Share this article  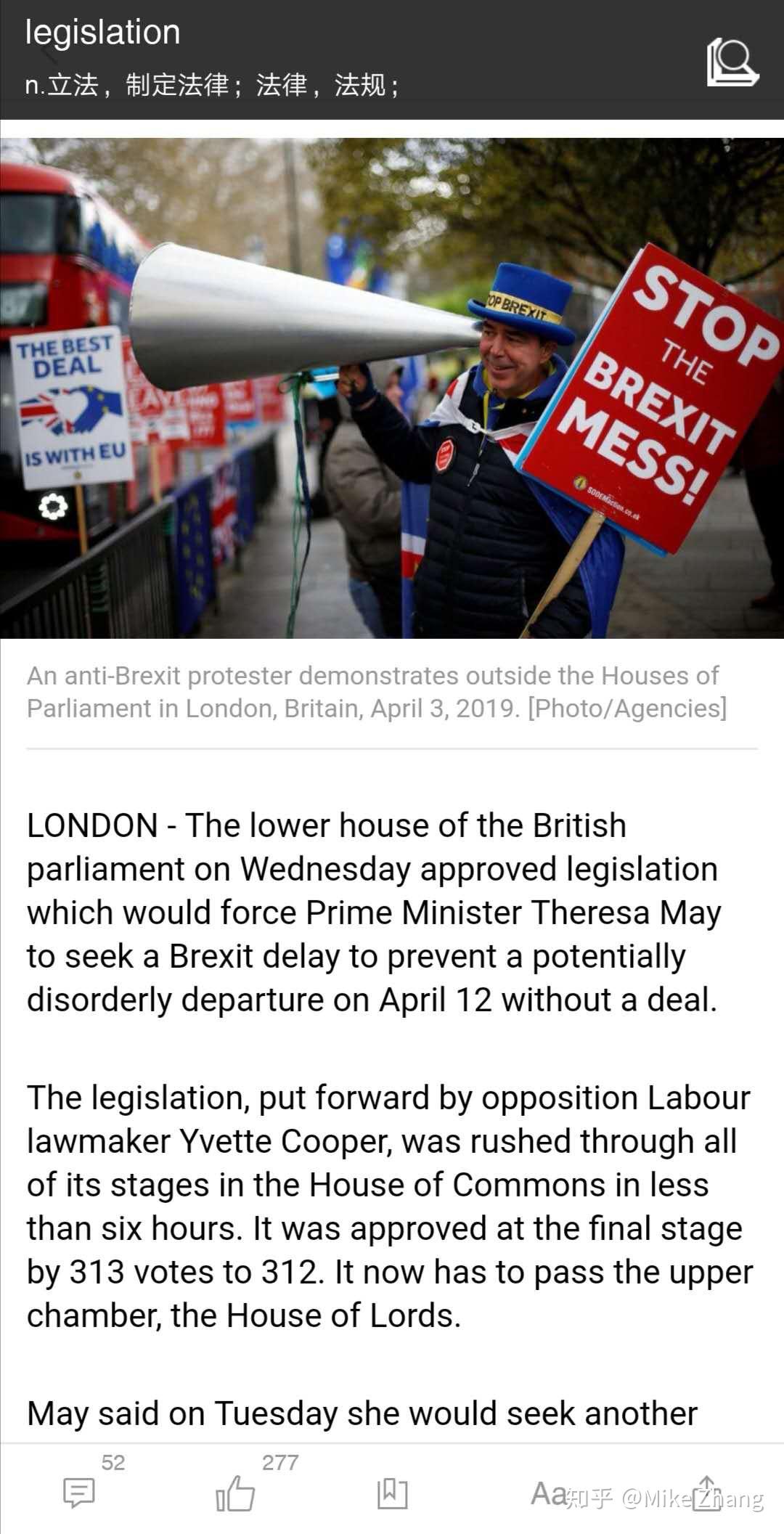pyautogui.click(x=706, y=1493)
